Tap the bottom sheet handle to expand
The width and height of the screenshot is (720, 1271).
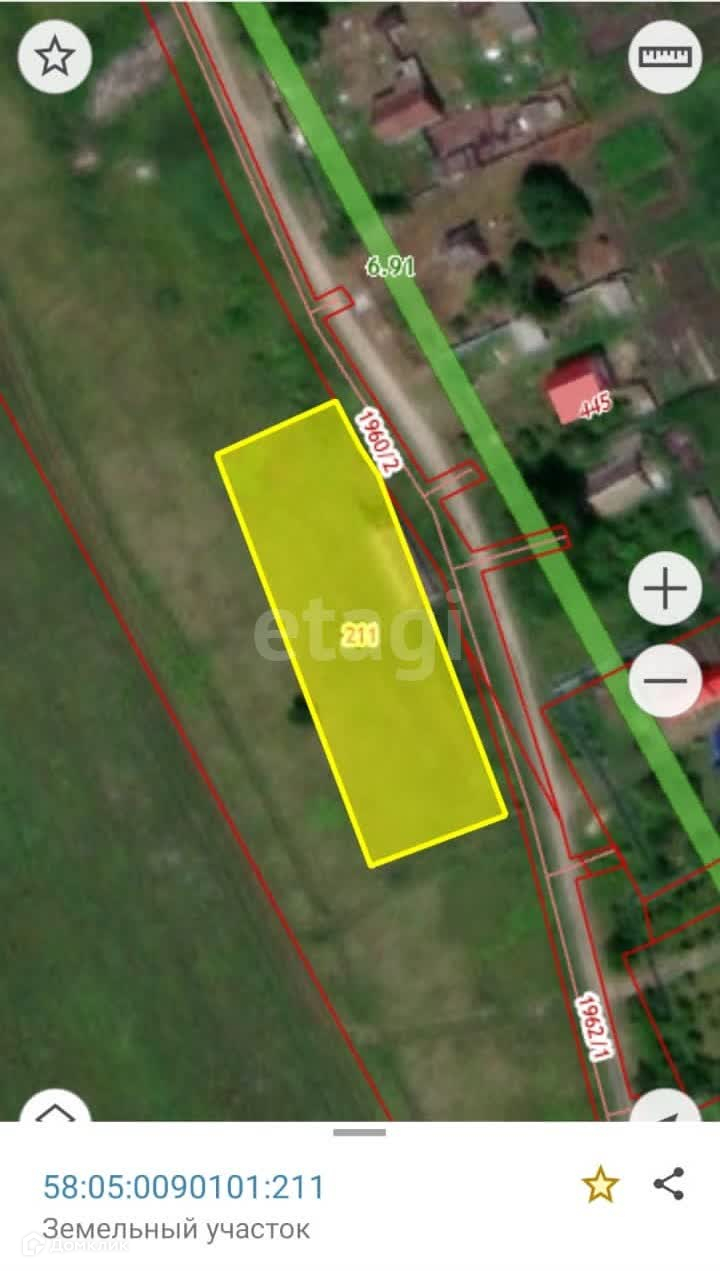coord(359,1133)
